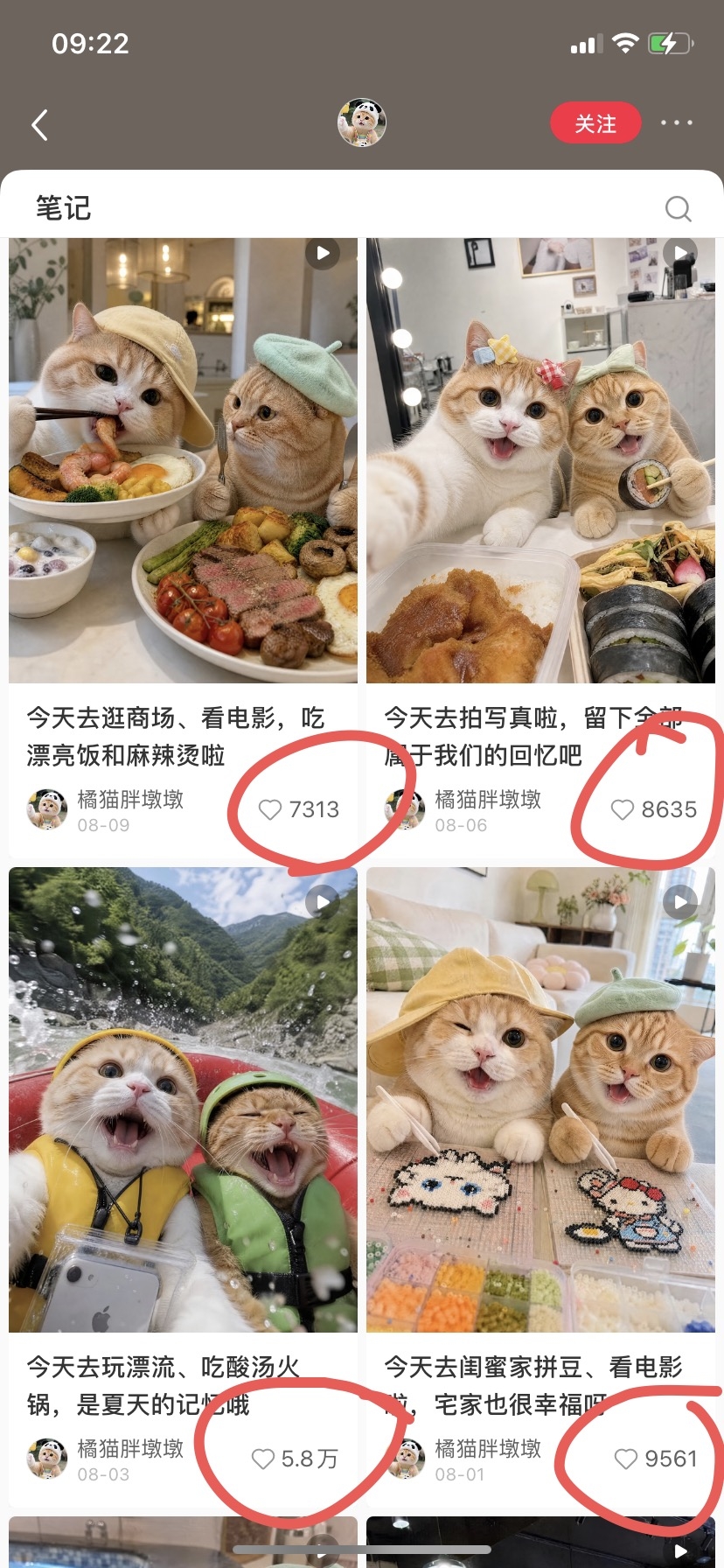Open the three-dot overflow menu

(x=677, y=123)
